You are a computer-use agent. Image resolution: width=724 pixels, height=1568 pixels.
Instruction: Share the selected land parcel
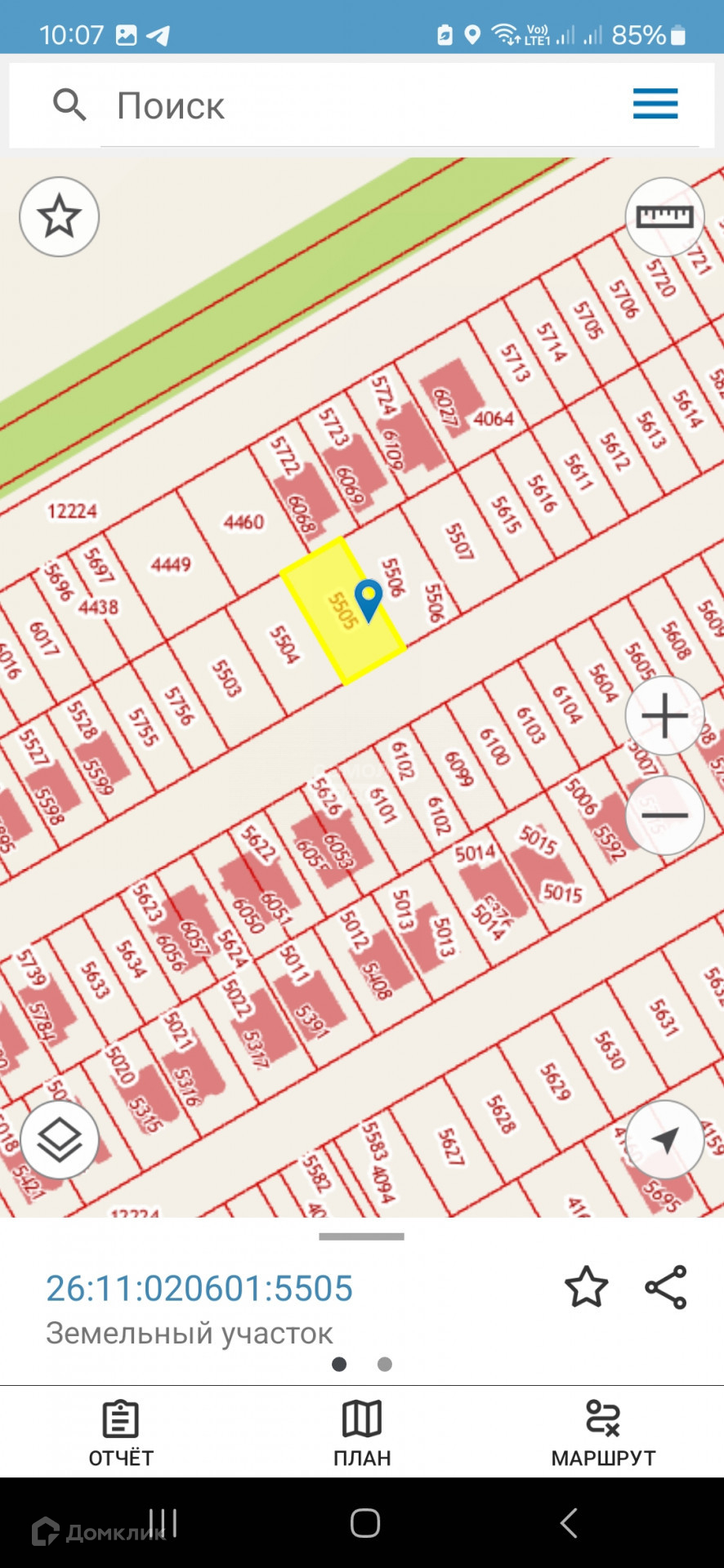tap(666, 1288)
